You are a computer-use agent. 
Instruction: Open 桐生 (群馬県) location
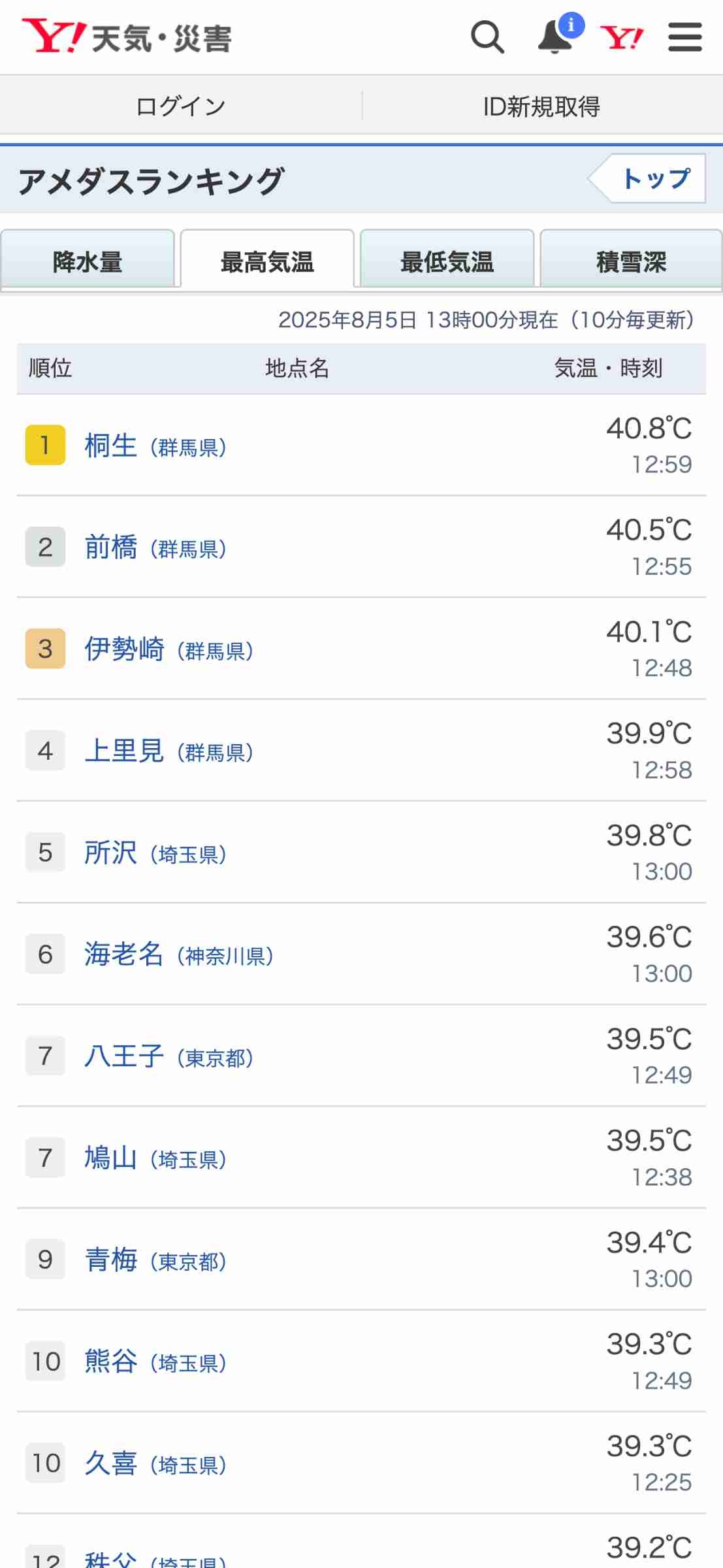tap(111, 446)
